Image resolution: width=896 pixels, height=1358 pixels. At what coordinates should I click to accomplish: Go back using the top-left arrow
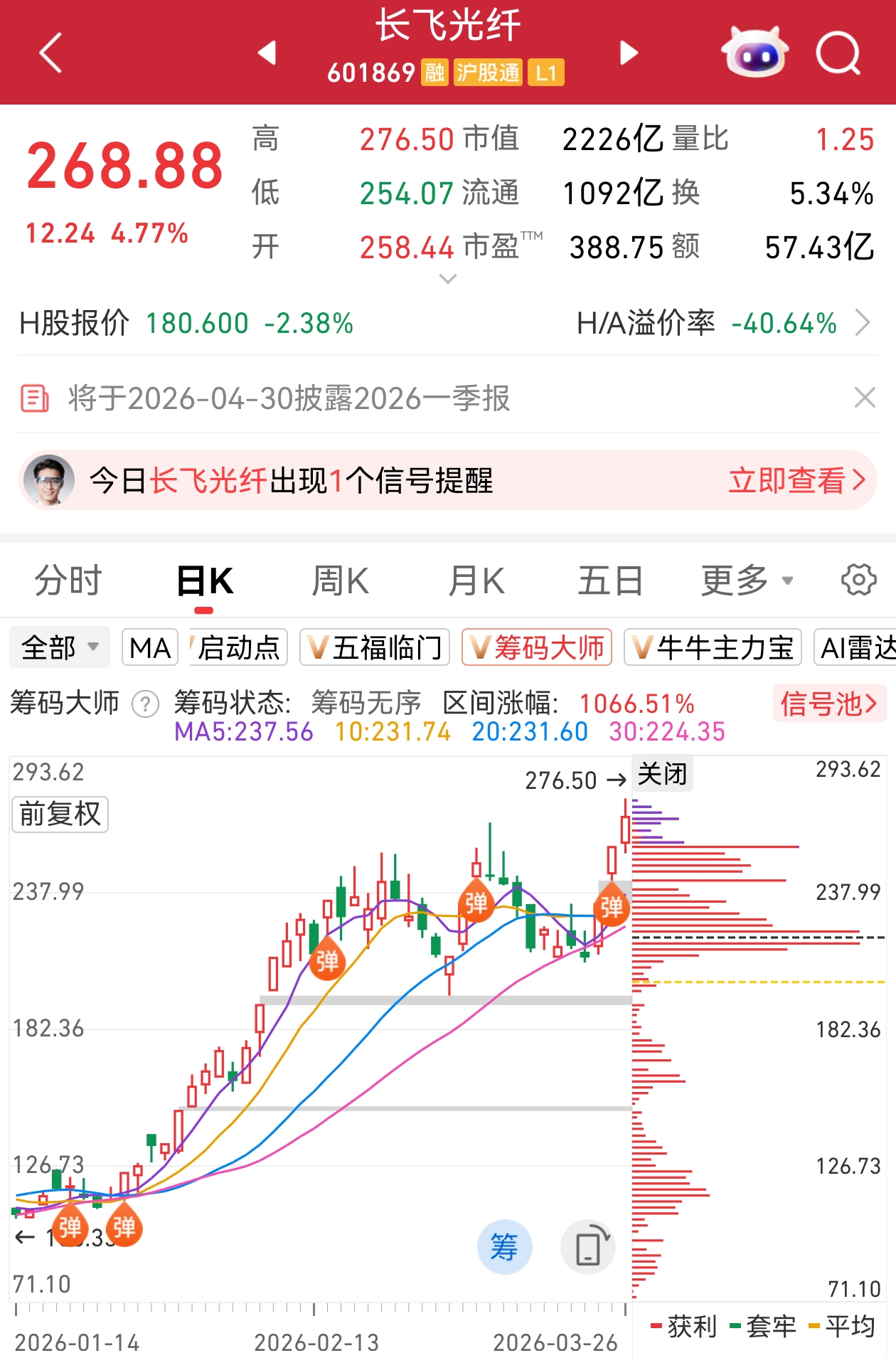pos(51,53)
